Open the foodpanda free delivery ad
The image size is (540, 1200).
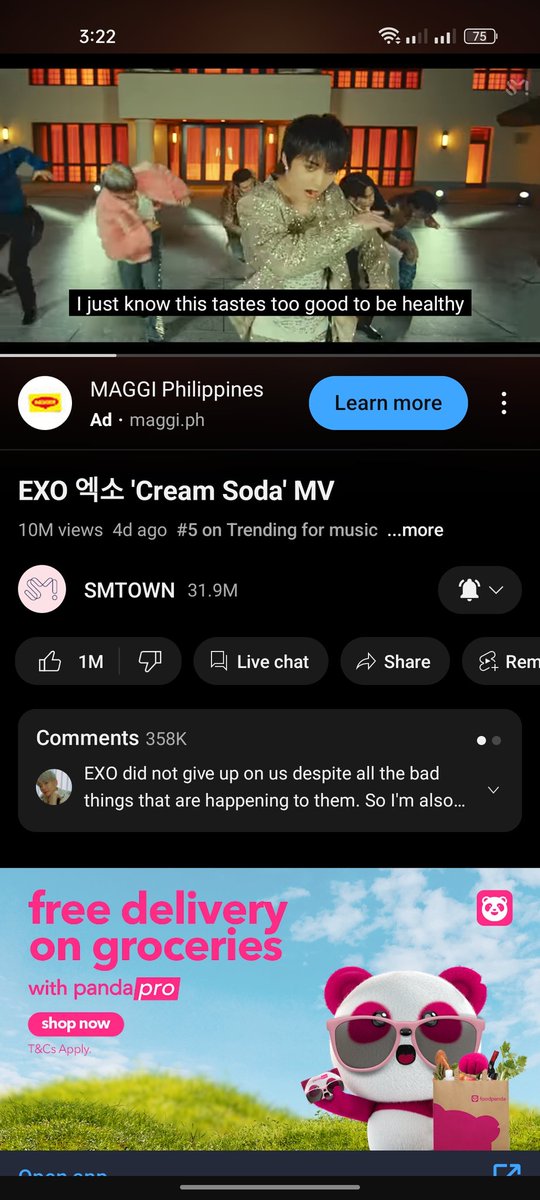pyautogui.click(x=270, y=1010)
